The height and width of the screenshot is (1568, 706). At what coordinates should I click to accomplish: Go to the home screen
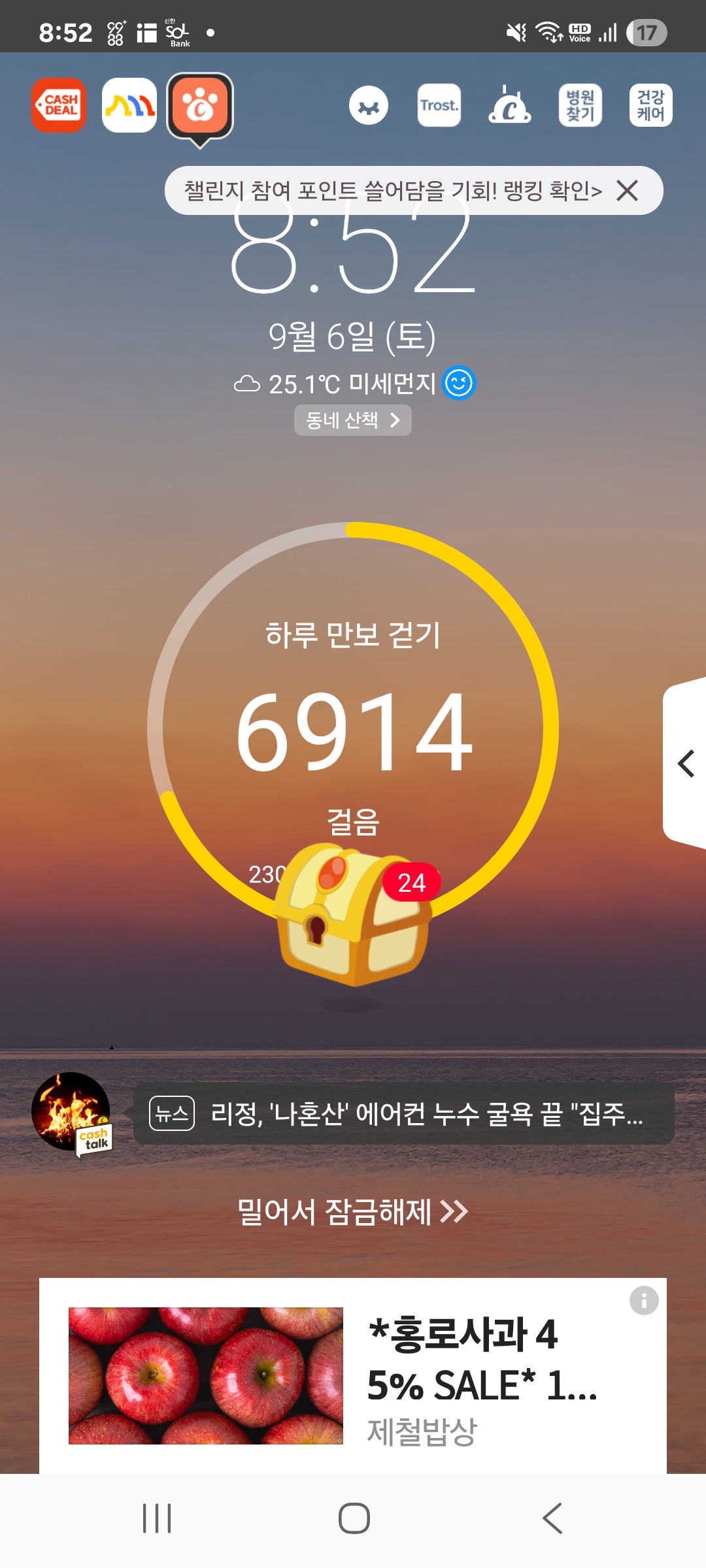[x=354, y=1518]
